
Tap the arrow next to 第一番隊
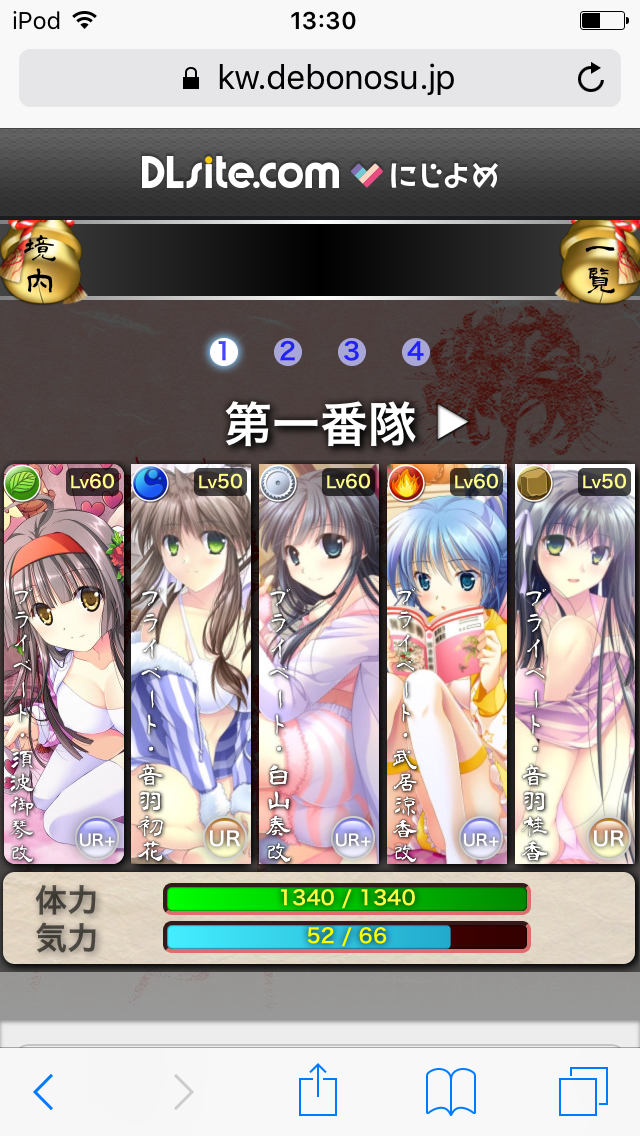pyautogui.click(x=452, y=424)
